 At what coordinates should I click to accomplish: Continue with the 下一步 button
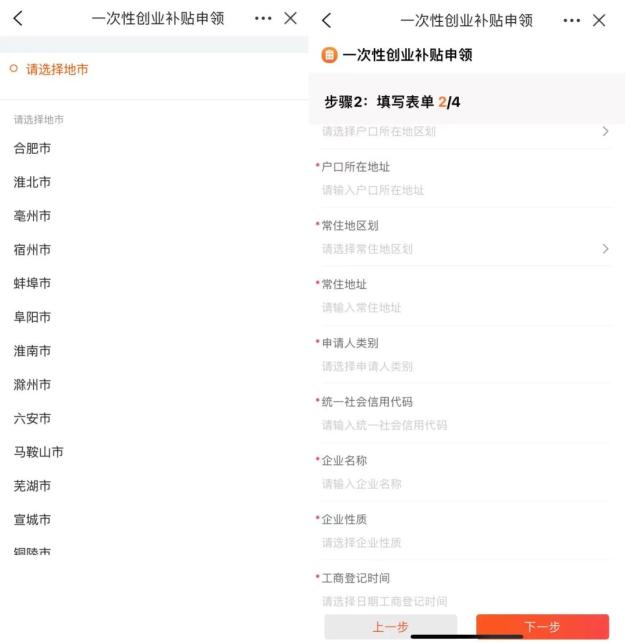pos(542,627)
